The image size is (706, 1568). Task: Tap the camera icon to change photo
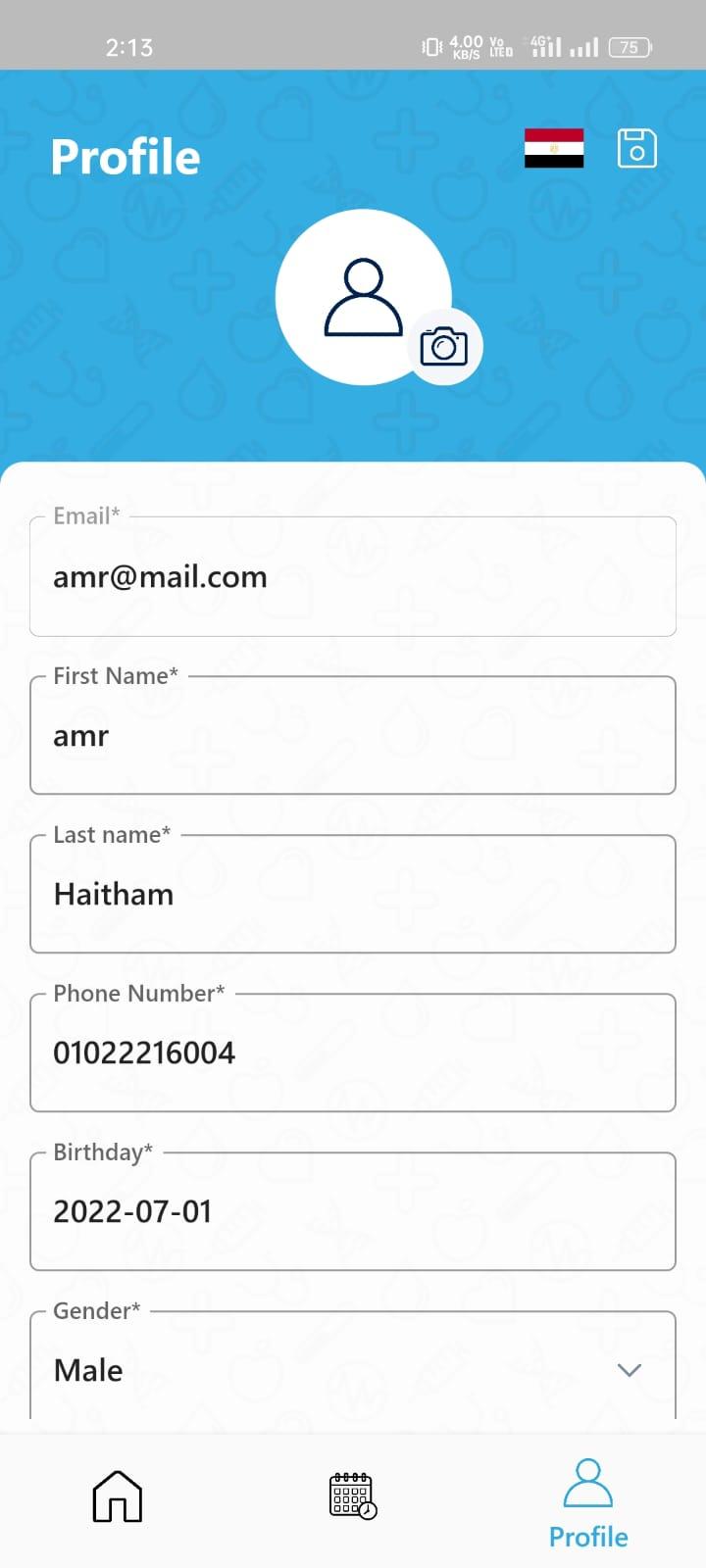(444, 347)
